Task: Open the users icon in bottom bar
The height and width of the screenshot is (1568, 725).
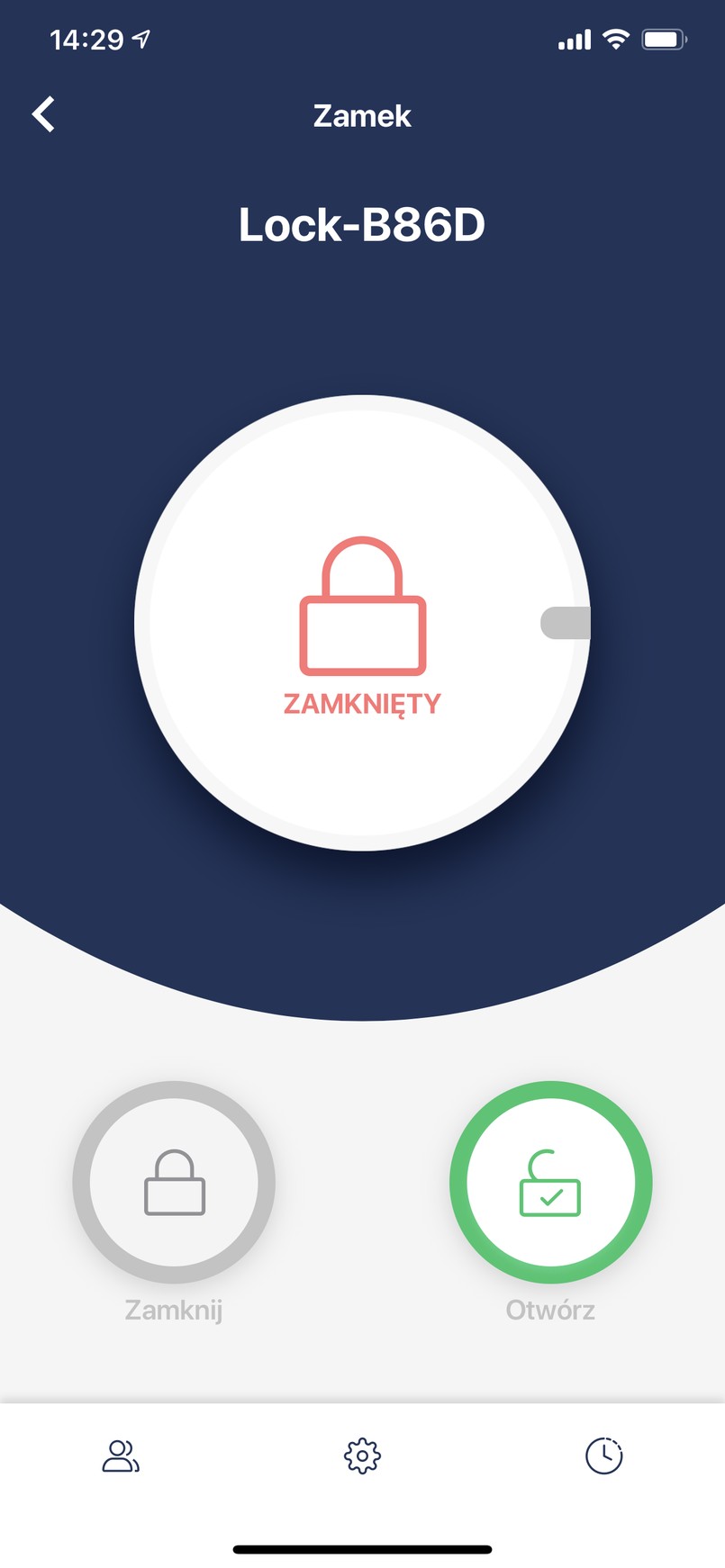Action: click(x=121, y=1455)
